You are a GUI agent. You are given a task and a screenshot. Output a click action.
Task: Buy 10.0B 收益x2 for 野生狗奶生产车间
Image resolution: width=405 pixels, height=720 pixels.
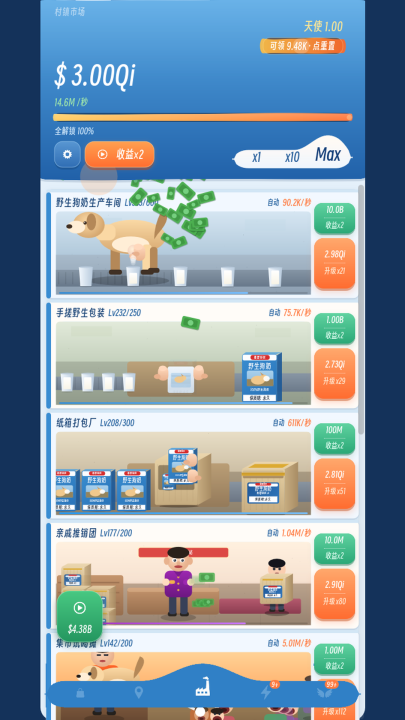(334, 219)
